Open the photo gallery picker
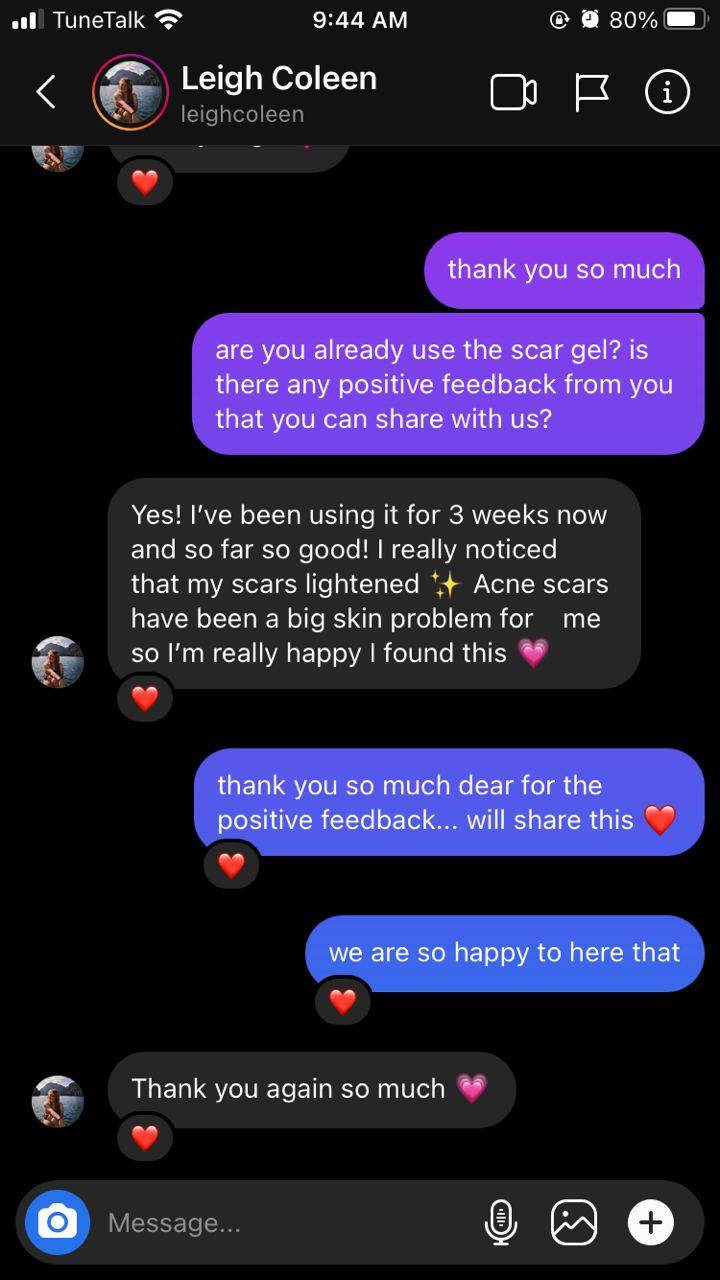The width and height of the screenshot is (720, 1280). click(574, 1222)
